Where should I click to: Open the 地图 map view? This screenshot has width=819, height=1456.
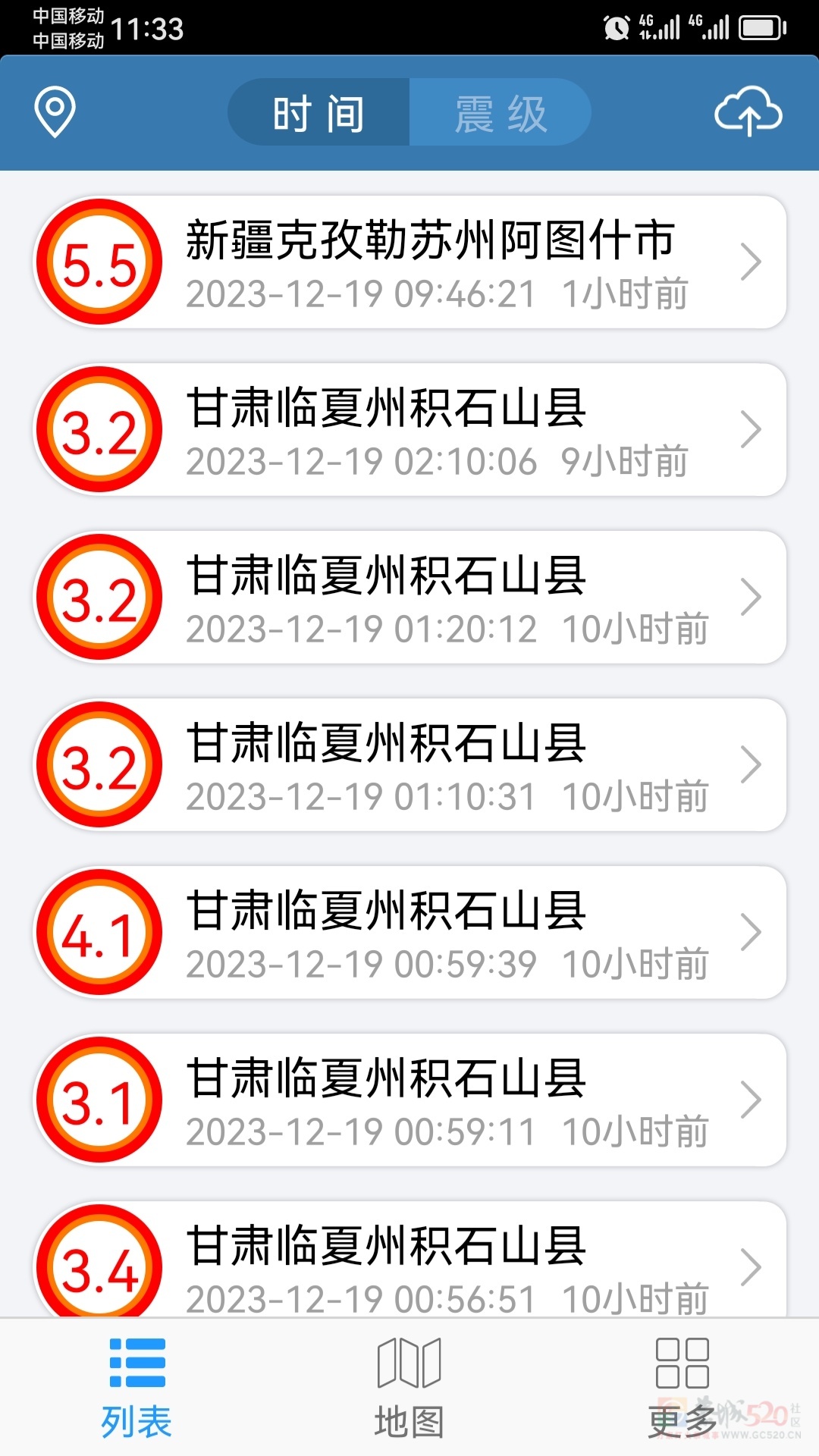409,1399
